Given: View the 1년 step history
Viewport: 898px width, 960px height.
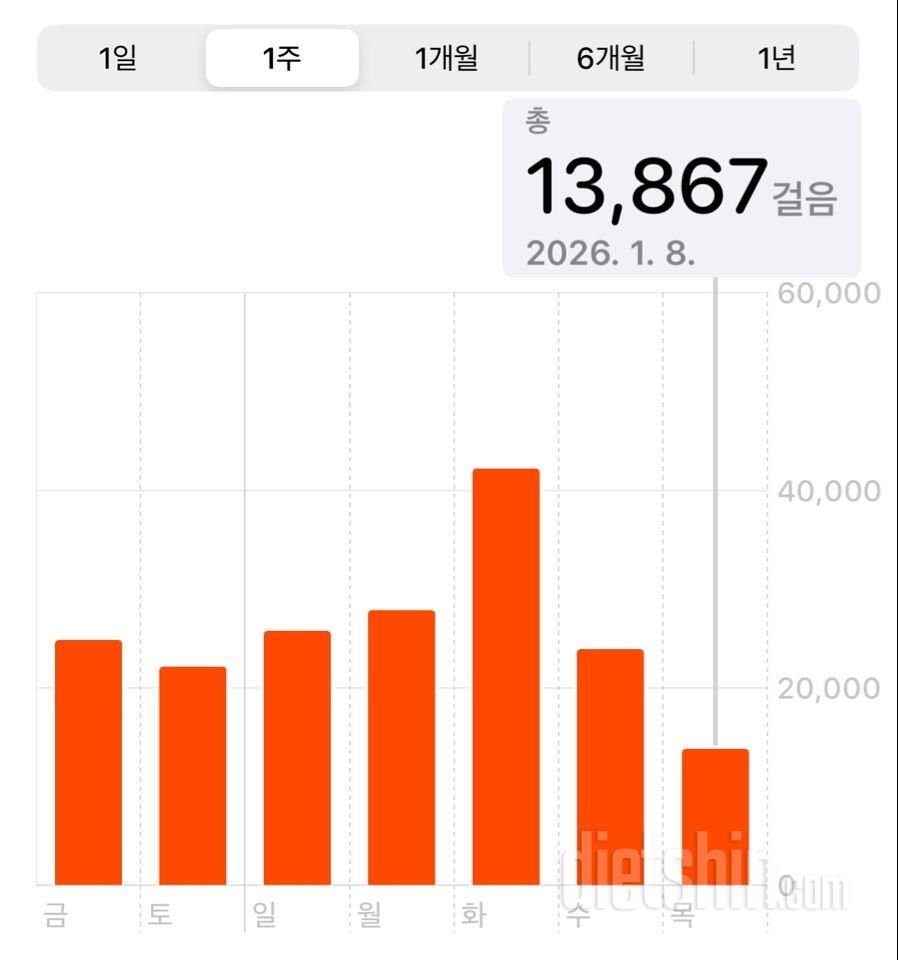Looking at the screenshot, I should tap(776, 59).
